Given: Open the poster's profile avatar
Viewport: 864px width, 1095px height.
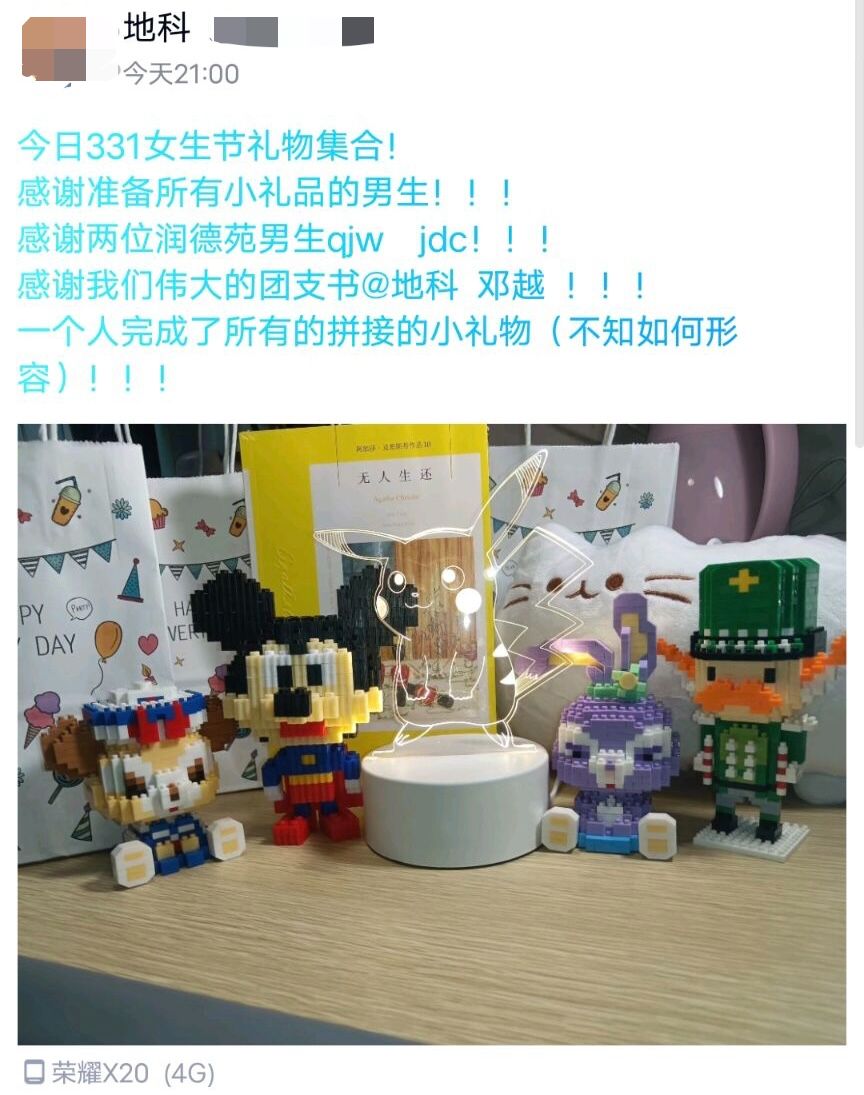Looking at the screenshot, I should [55, 48].
